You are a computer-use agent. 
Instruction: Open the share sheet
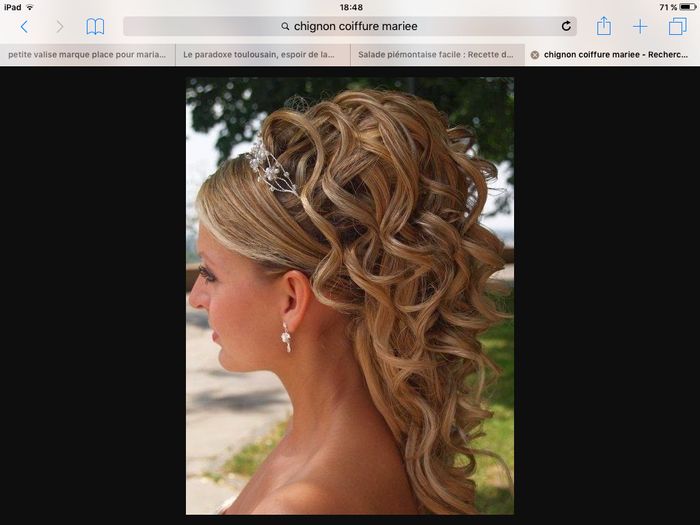coord(604,27)
